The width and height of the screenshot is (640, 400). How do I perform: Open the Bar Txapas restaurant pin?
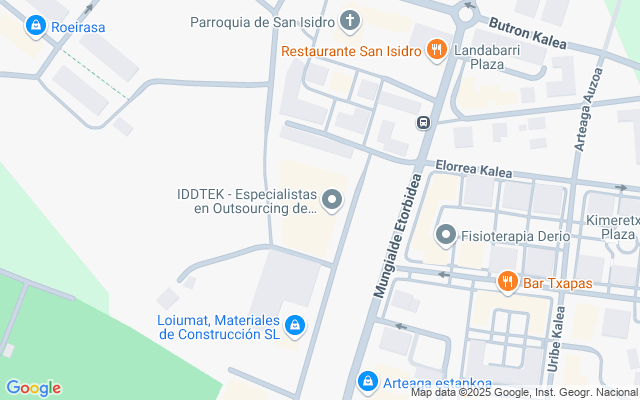point(508,282)
